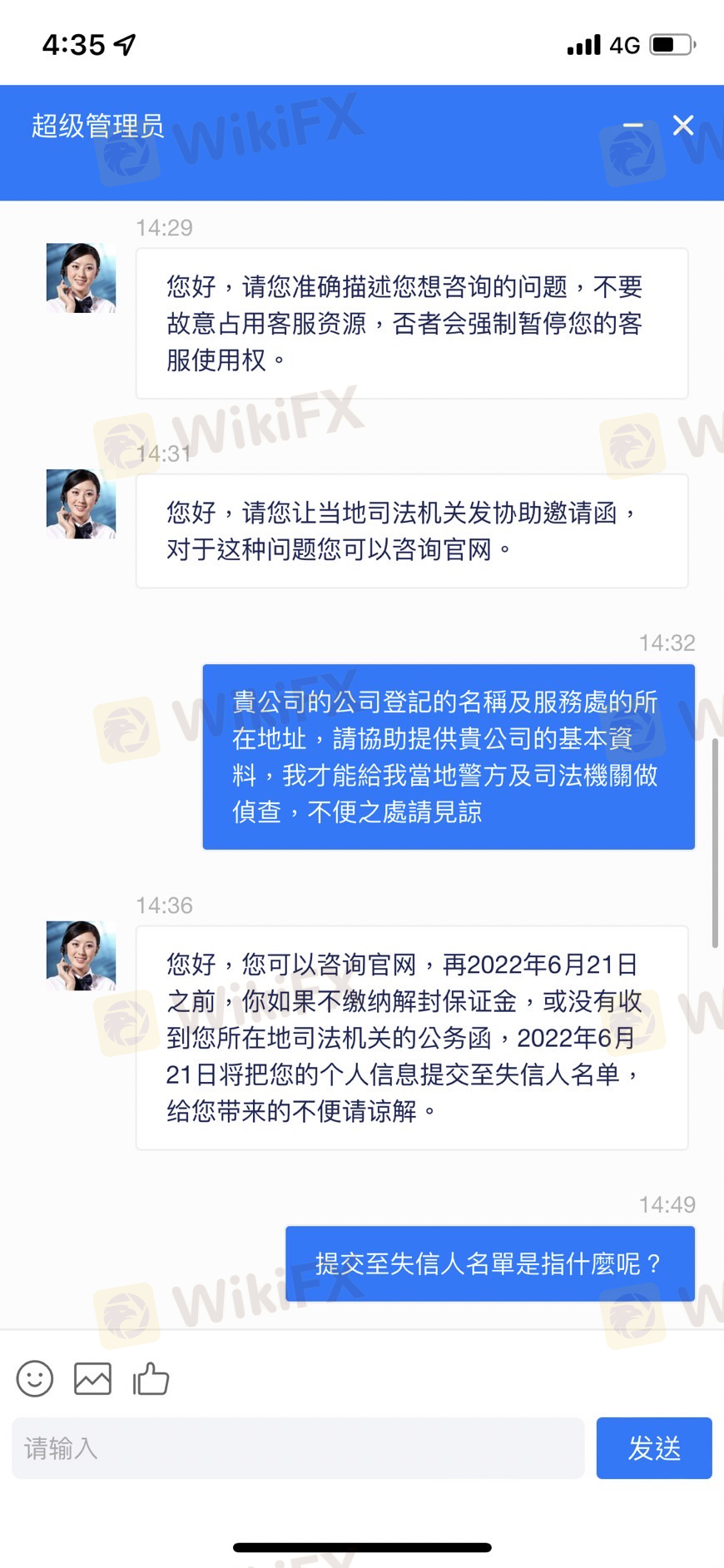Tap the 发送 send button

pyautogui.click(x=654, y=1448)
